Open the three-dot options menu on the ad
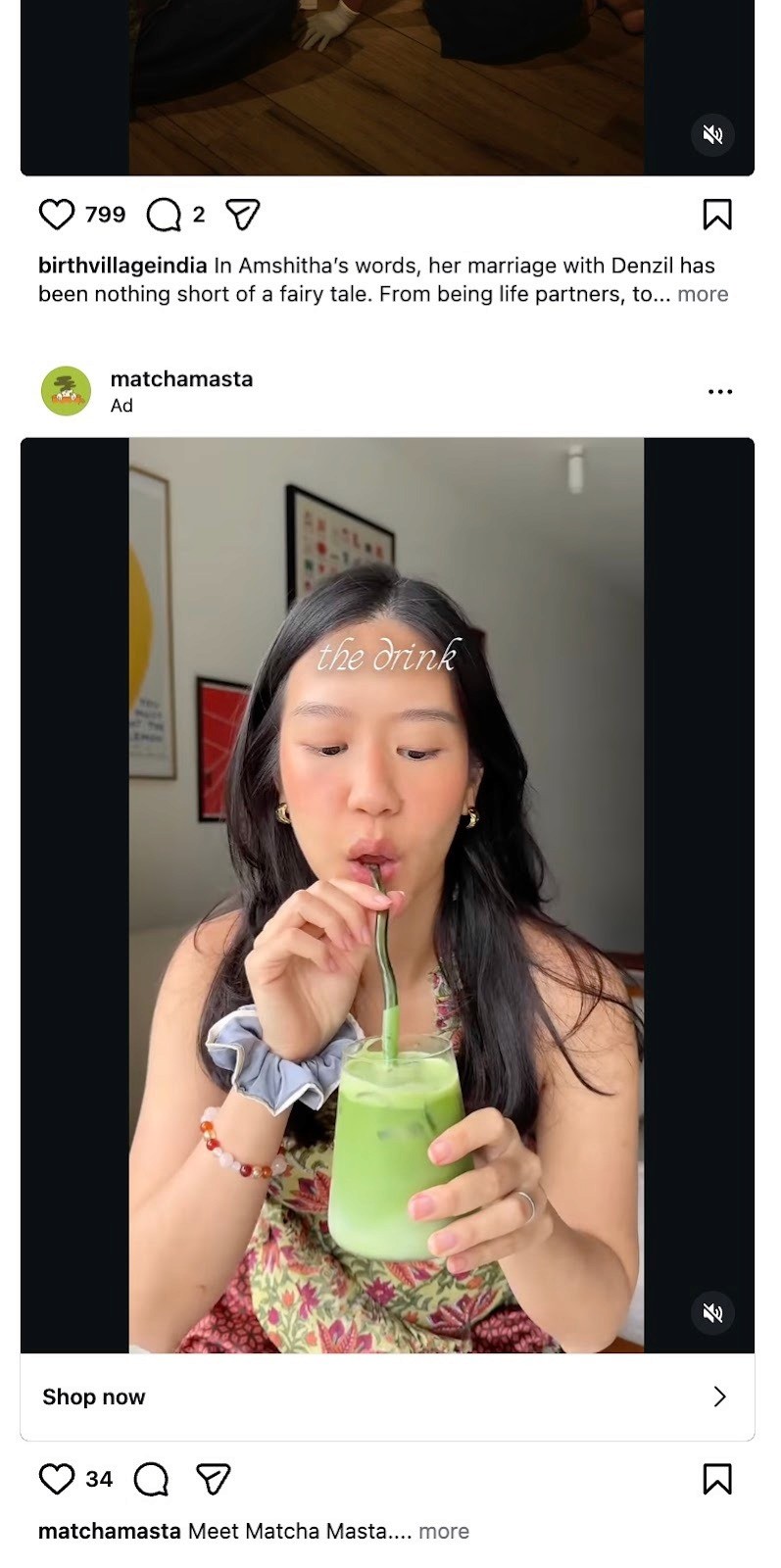The width and height of the screenshot is (781, 1568). tap(720, 390)
